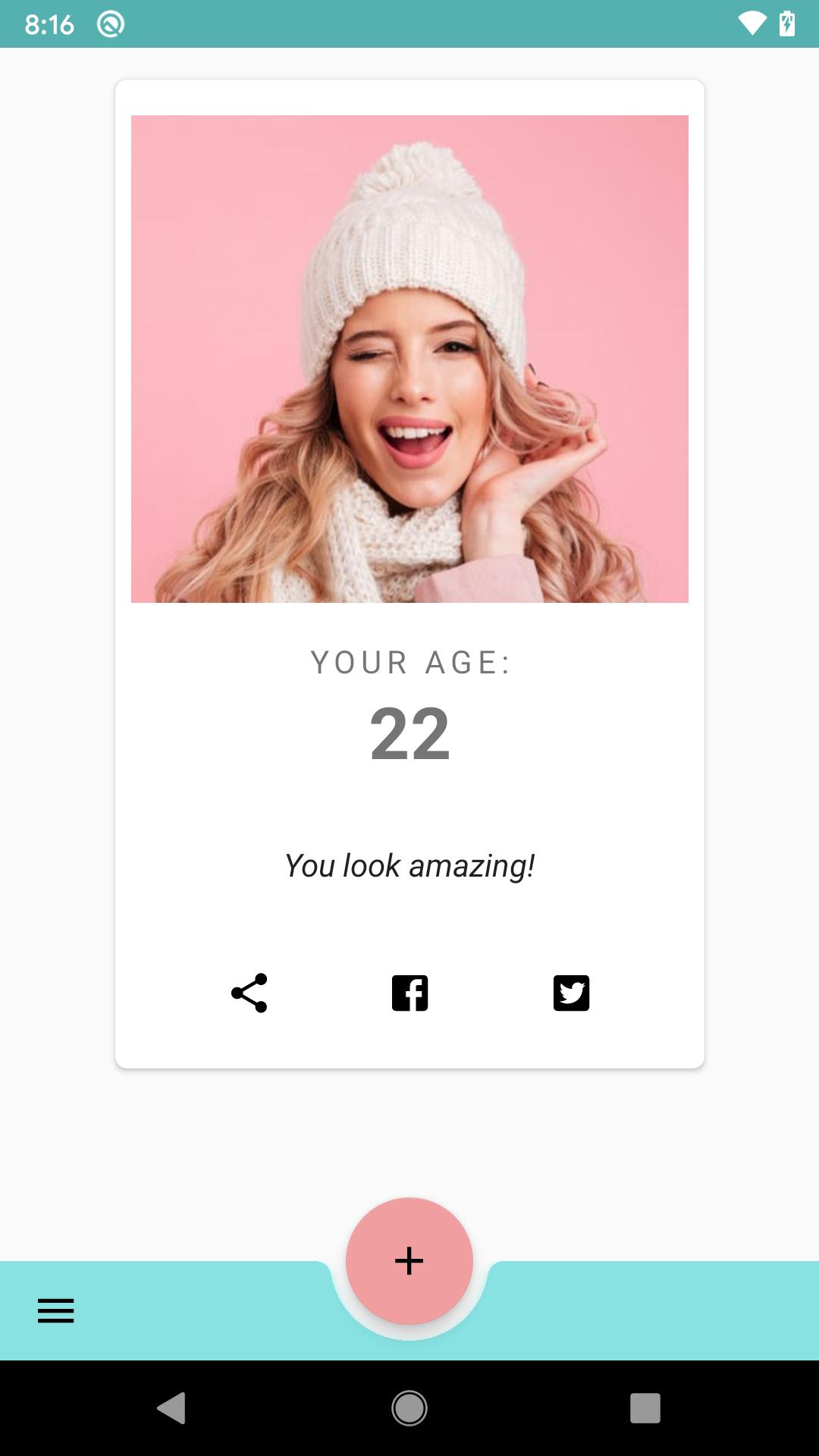Share the age result on Twitter
Image resolution: width=819 pixels, height=1456 pixels.
click(571, 993)
